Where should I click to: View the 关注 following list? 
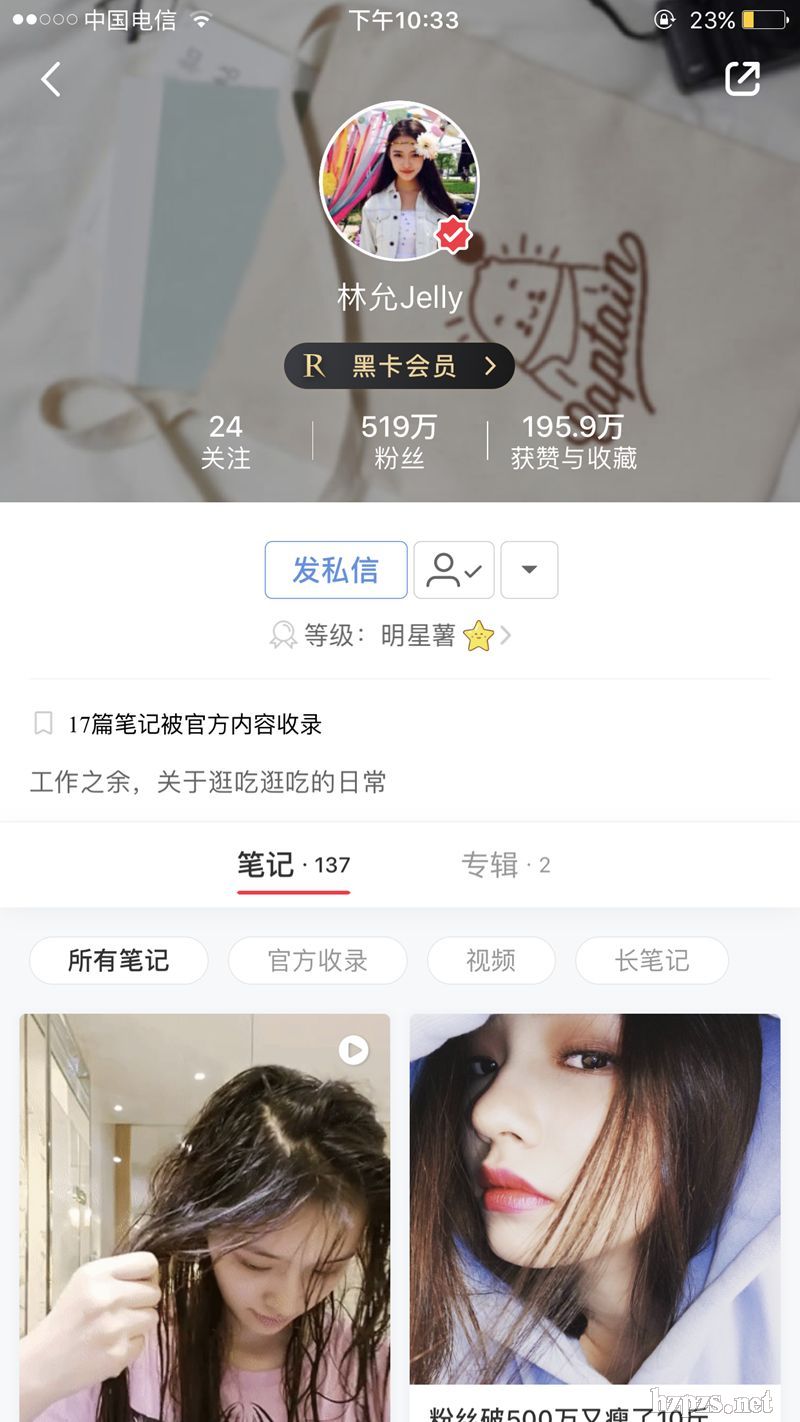click(x=225, y=441)
